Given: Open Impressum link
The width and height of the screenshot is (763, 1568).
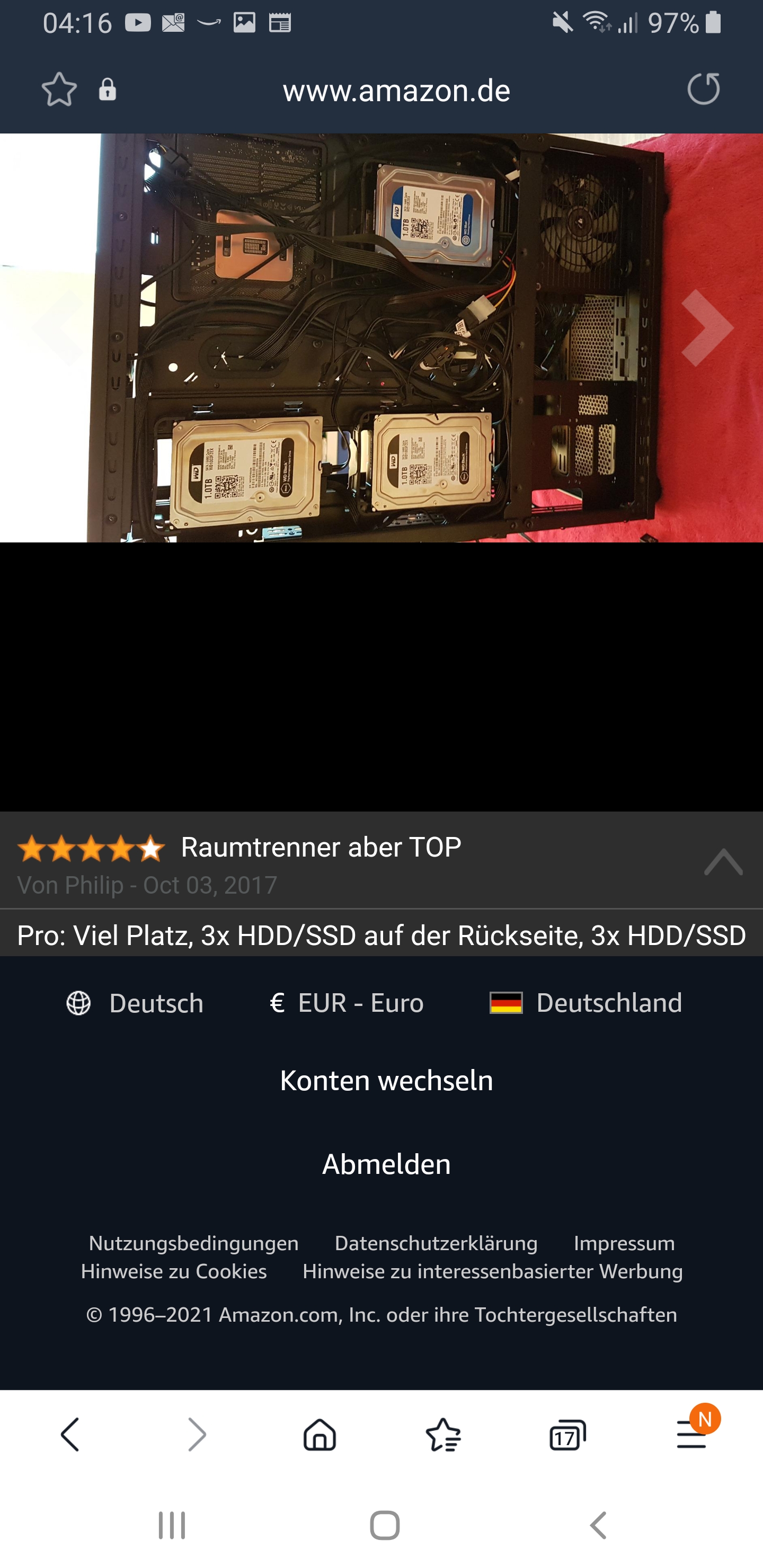Looking at the screenshot, I should click(624, 1243).
